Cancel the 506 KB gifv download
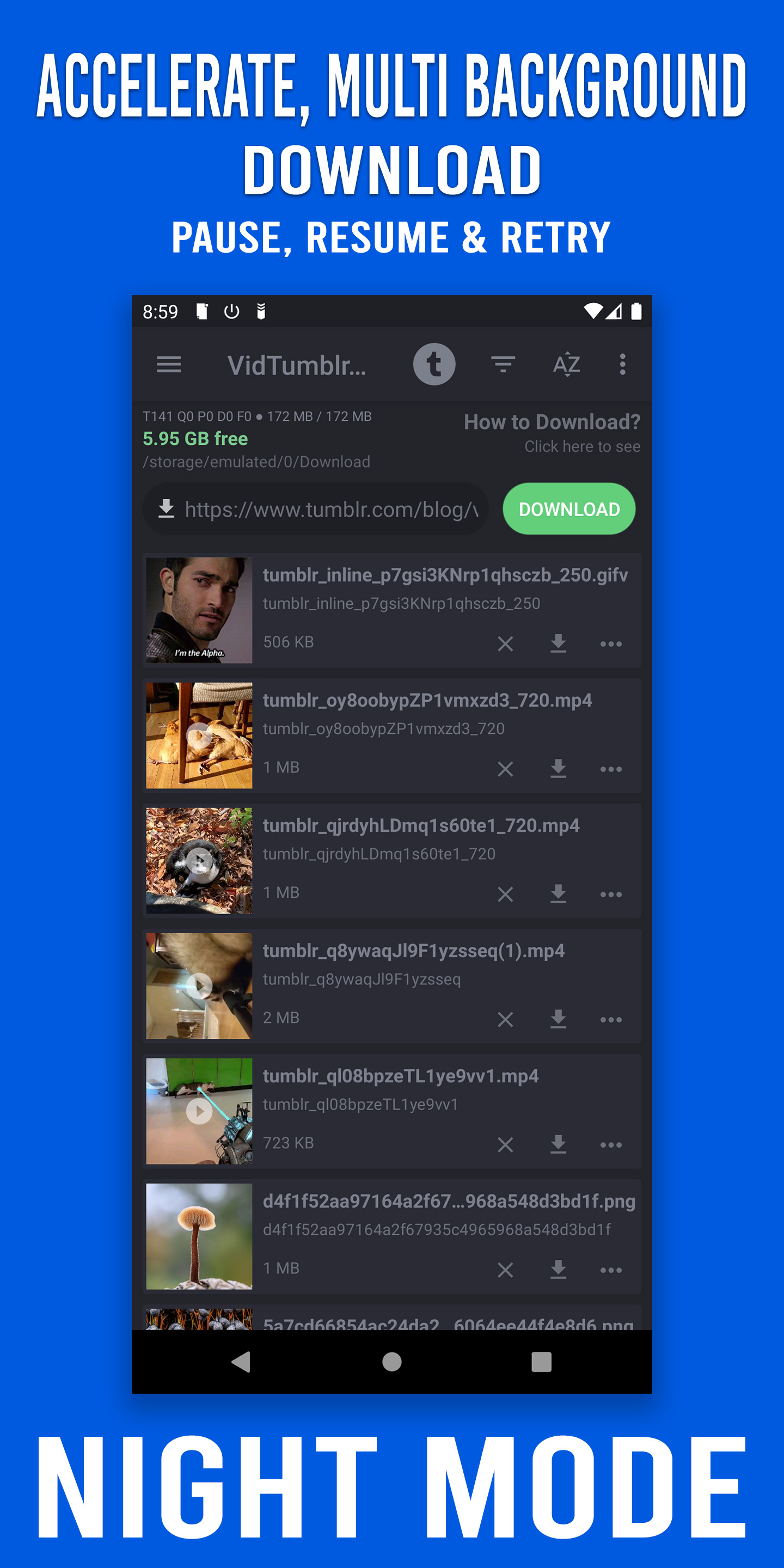This screenshot has width=784, height=1568. [x=505, y=643]
